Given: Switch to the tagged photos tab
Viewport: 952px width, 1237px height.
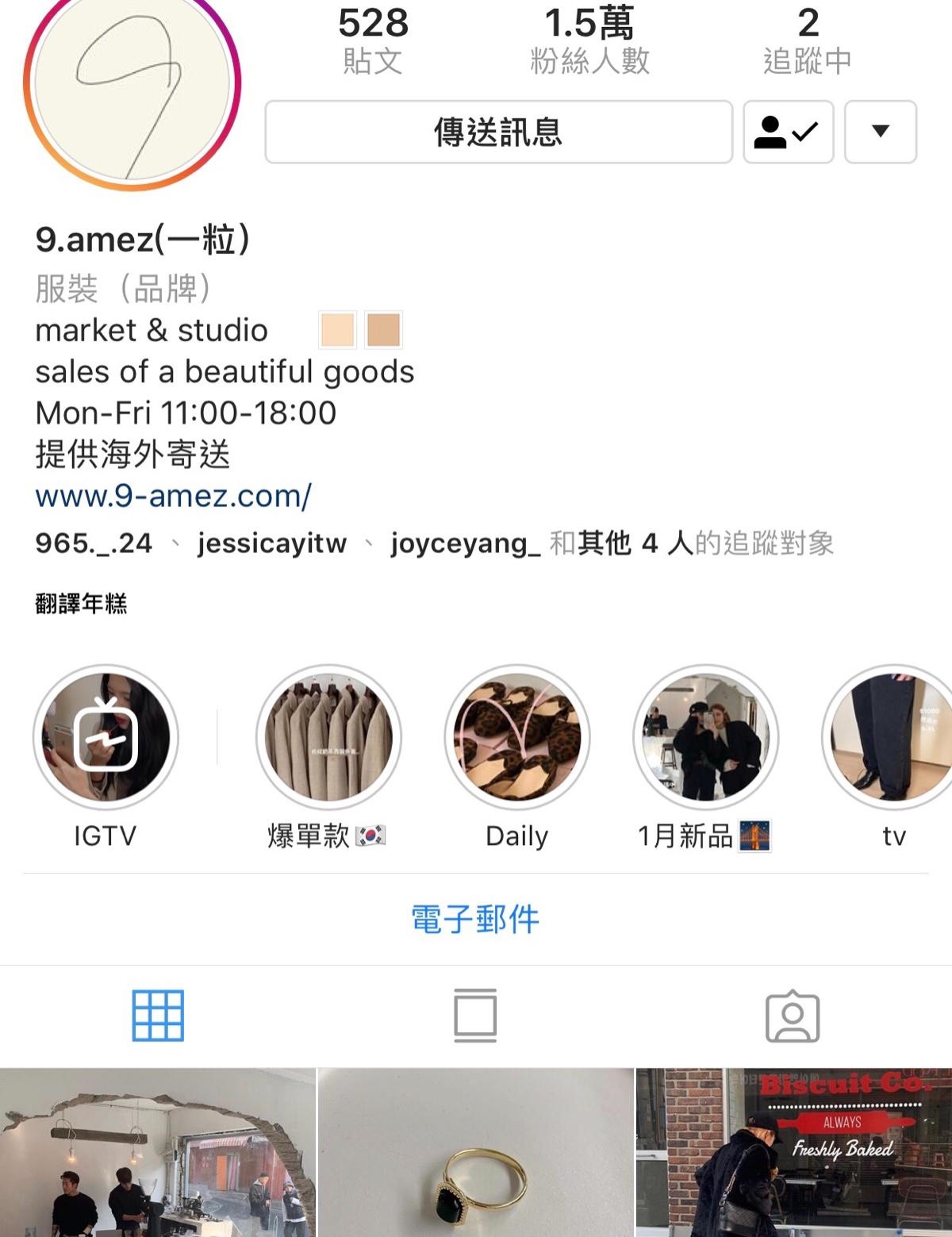Looking at the screenshot, I should click(x=793, y=1016).
